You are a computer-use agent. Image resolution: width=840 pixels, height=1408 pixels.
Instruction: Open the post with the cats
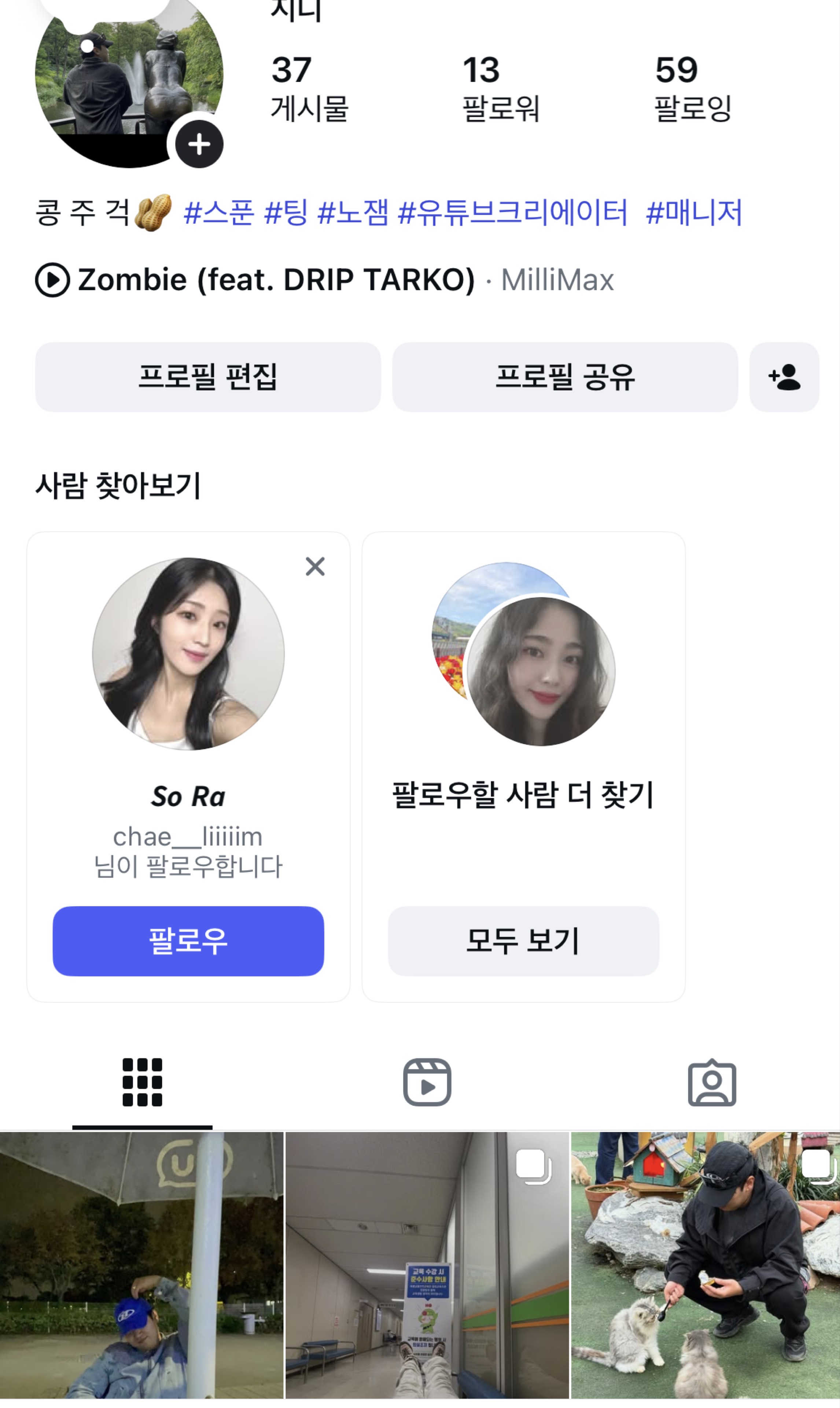point(705,1268)
